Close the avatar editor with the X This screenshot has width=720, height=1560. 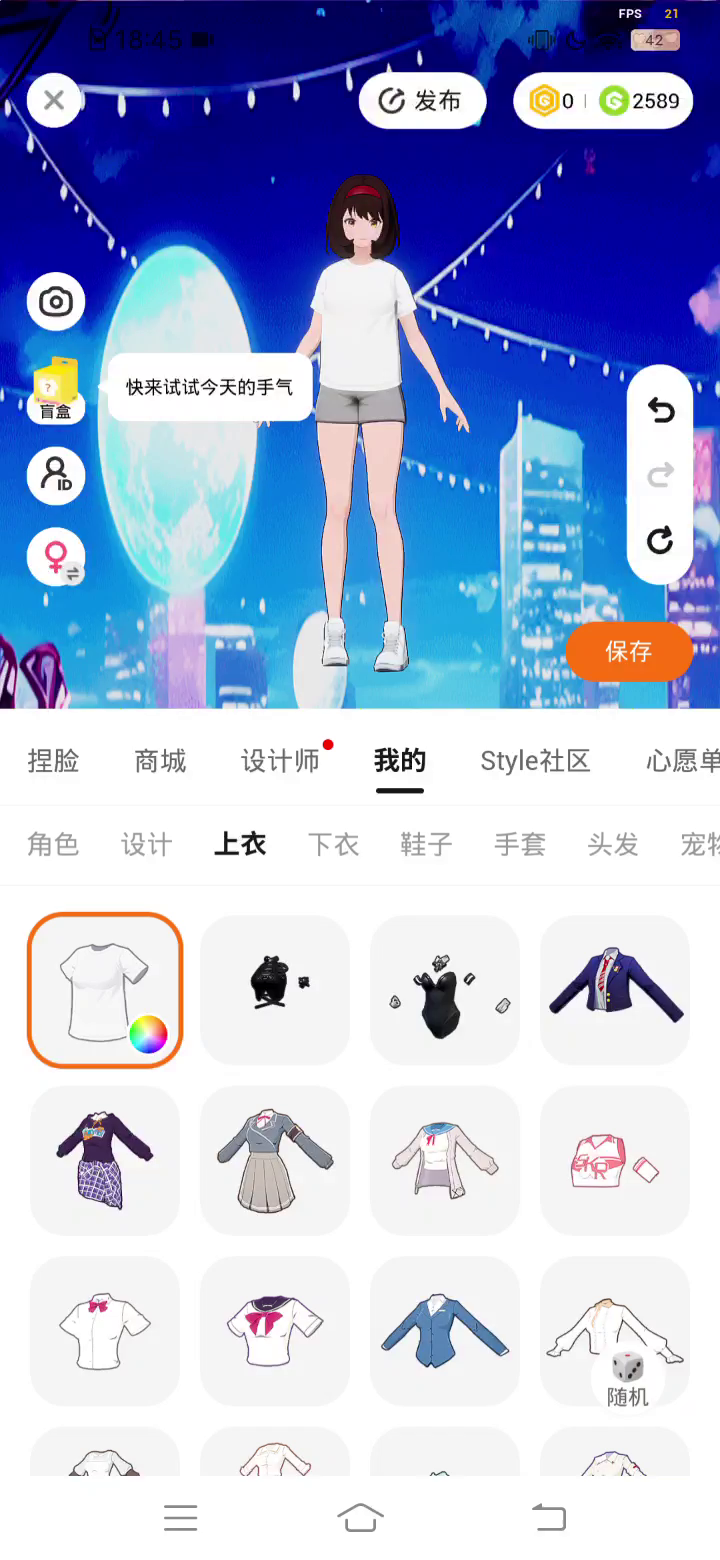coord(54,100)
